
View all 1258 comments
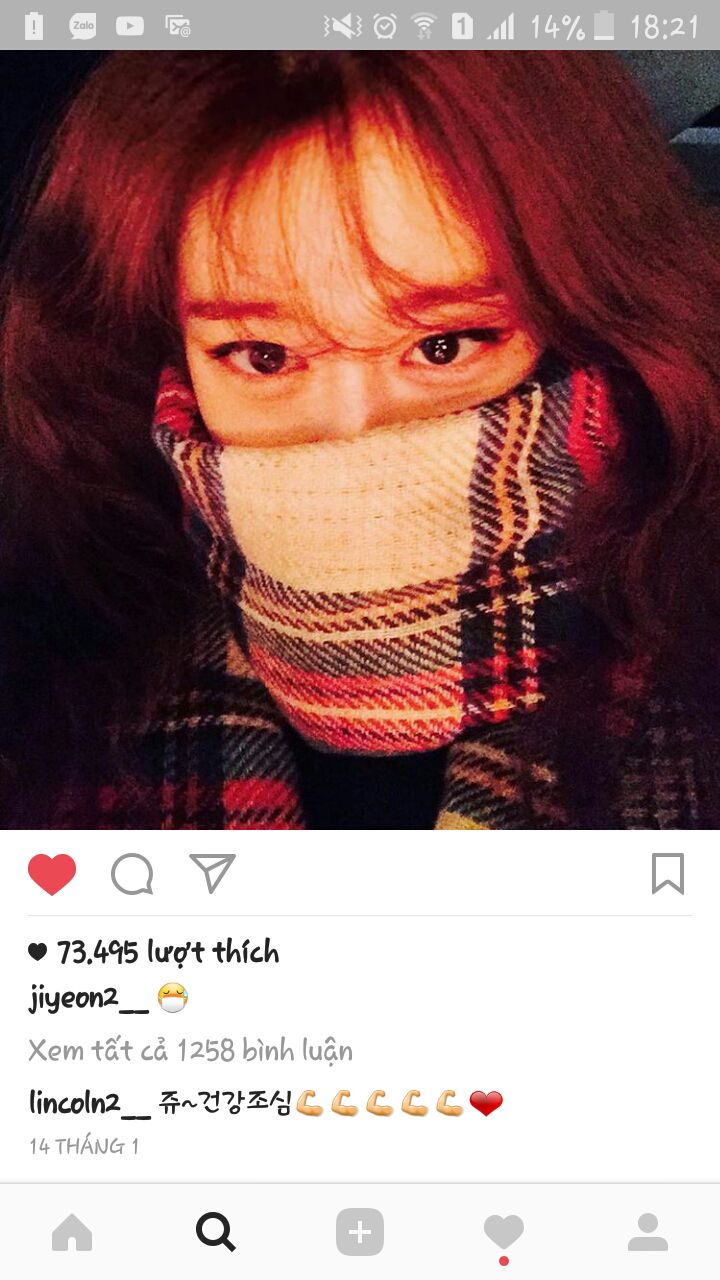tap(190, 1050)
